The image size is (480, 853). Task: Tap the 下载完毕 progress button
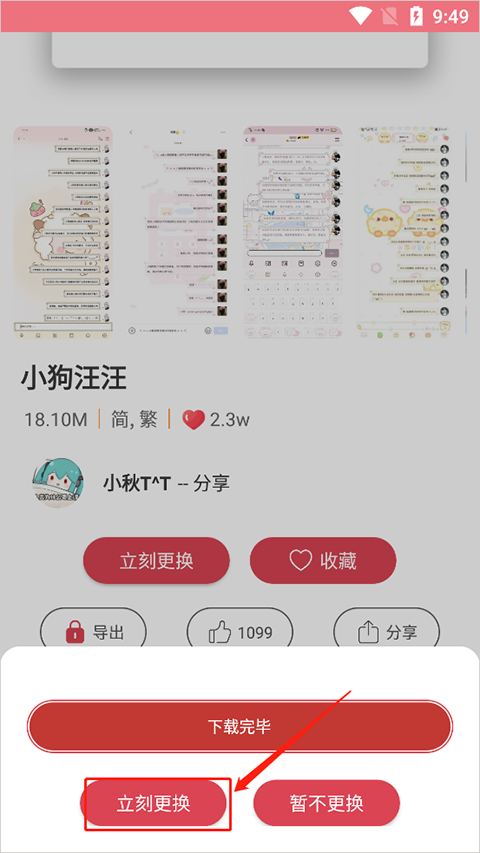tap(239, 726)
